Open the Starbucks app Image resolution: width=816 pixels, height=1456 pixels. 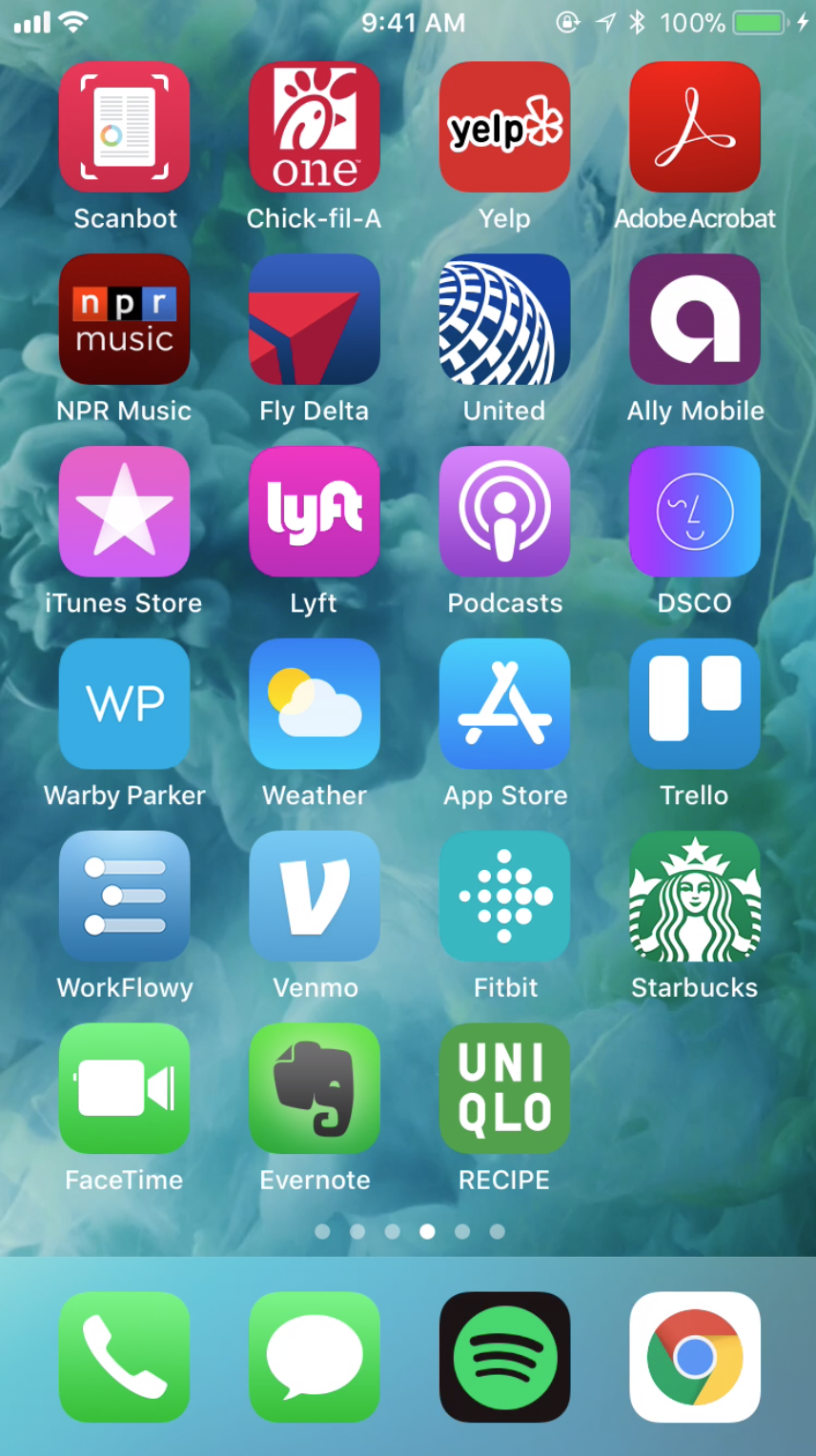695,897
